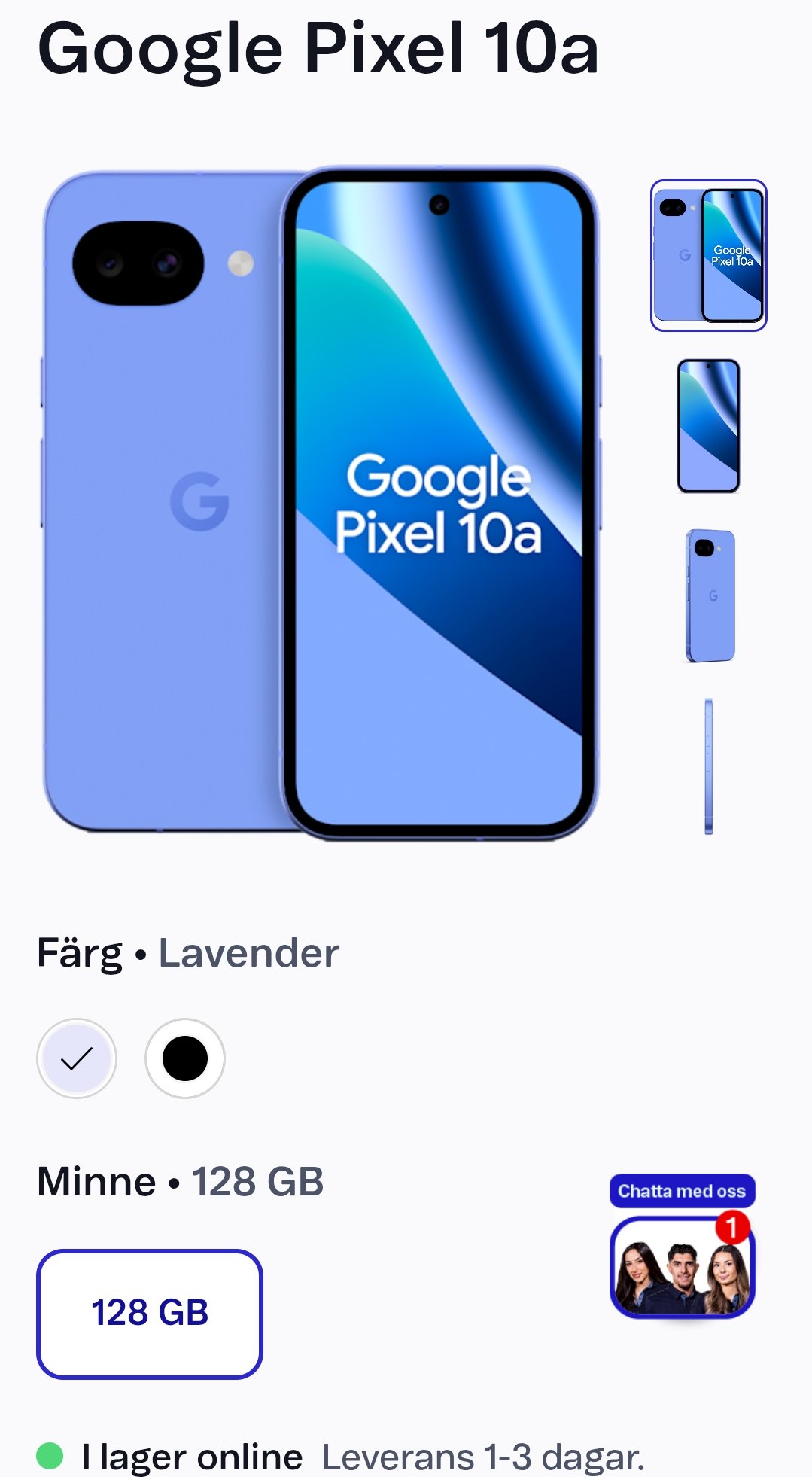Image resolution: width=812 pixels, height=1477 pixels.
Task: View the front-only phone thumbnail
Action: click(x=708, y=426)
